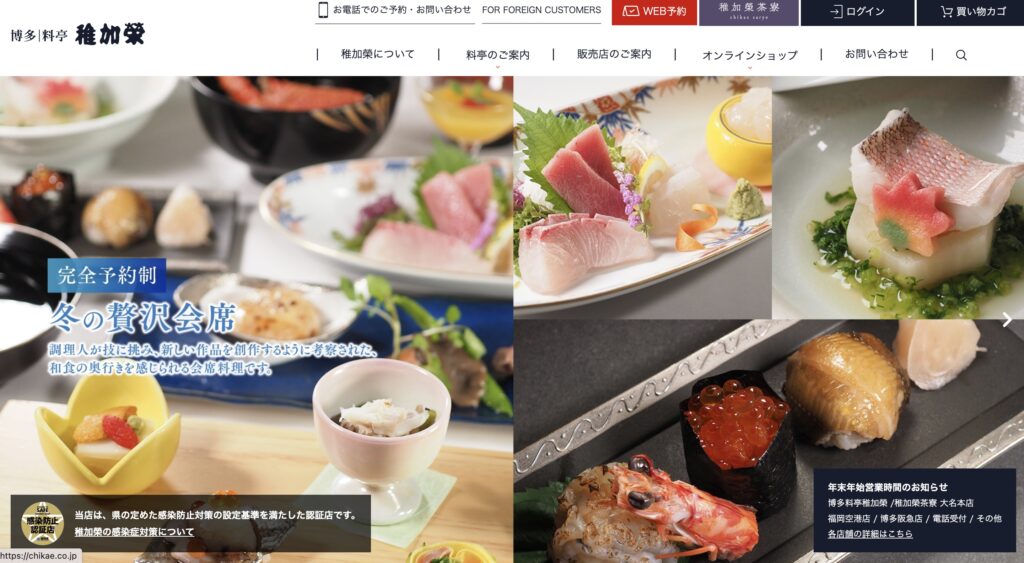The height and width of the screenshot is (563, 1024).
Task: Open 各店舗の詳細はこちら link
Action: coord(869,534)
